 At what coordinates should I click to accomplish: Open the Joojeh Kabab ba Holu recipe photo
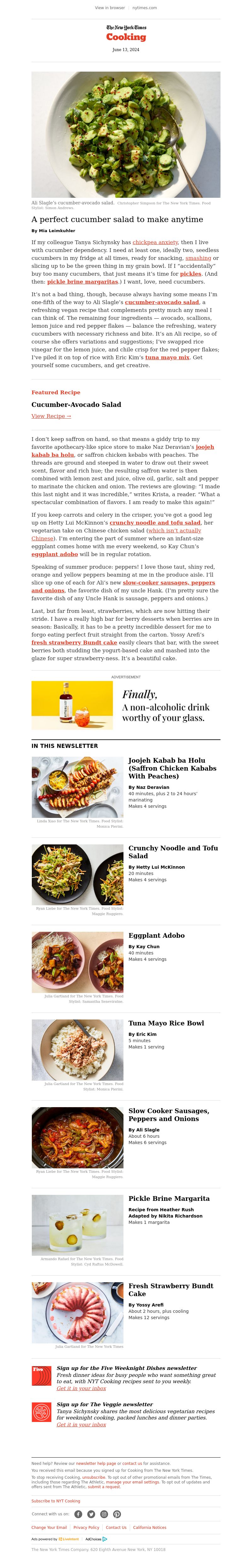(x=77, y=787)
